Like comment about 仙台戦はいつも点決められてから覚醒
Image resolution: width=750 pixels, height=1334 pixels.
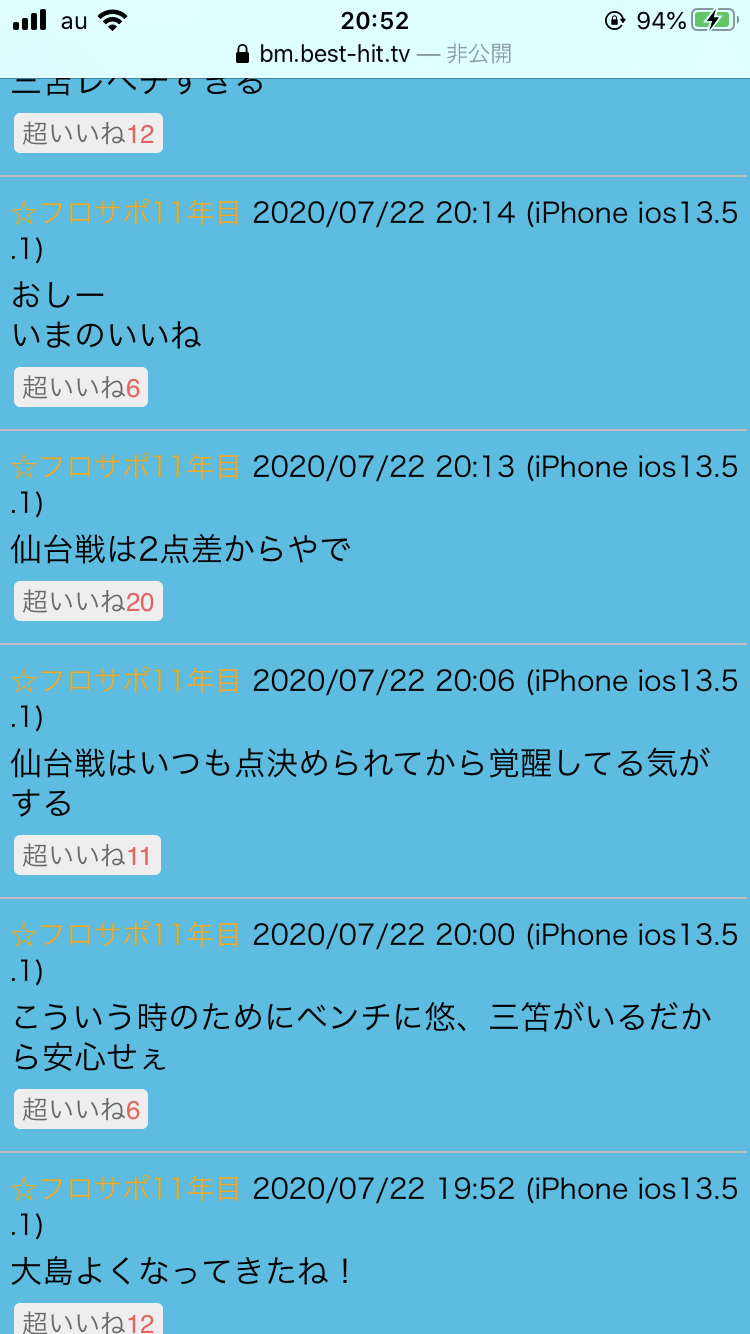[x=87, y=856]
